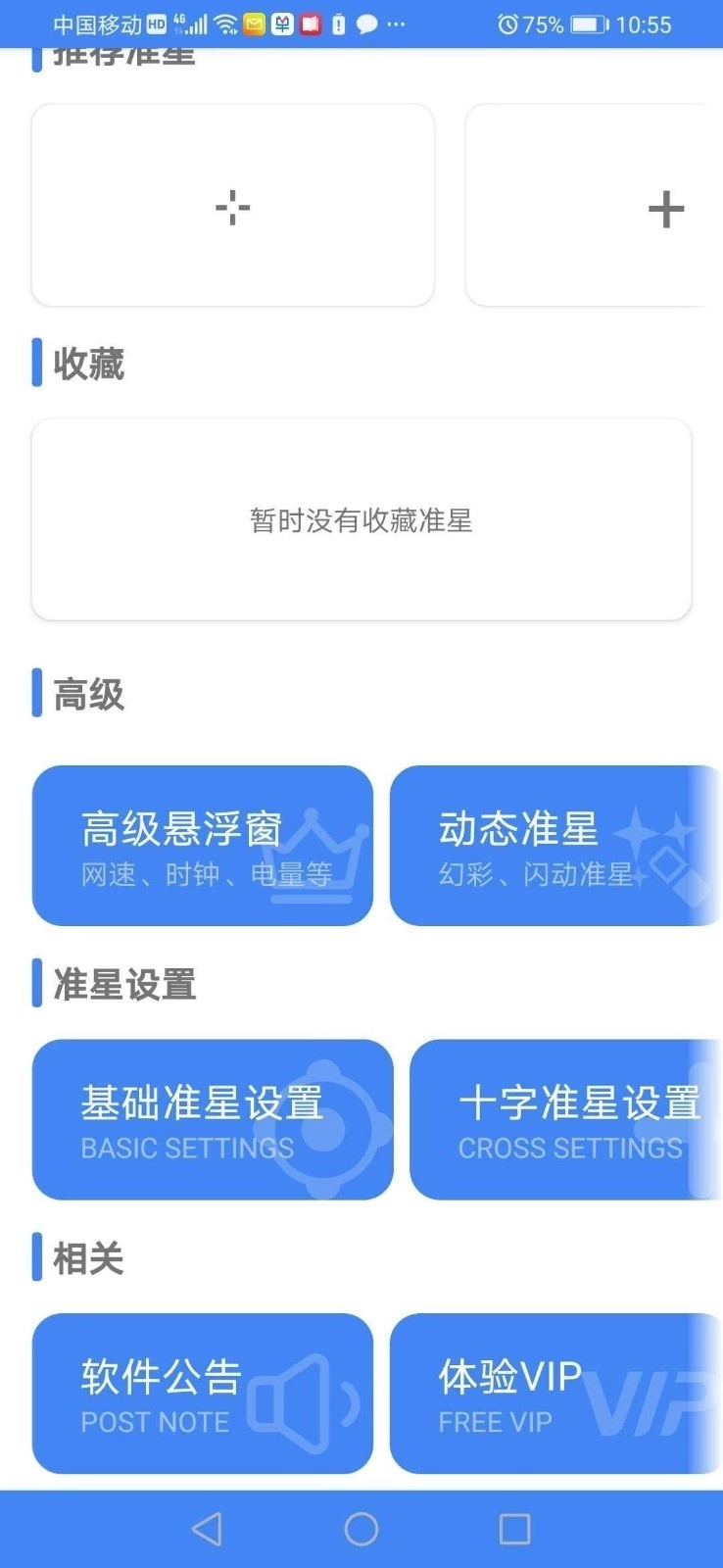Open 基础准星设置 basic settings
This screenshot has width=723, height=1568.
(x=213, y=1119)
